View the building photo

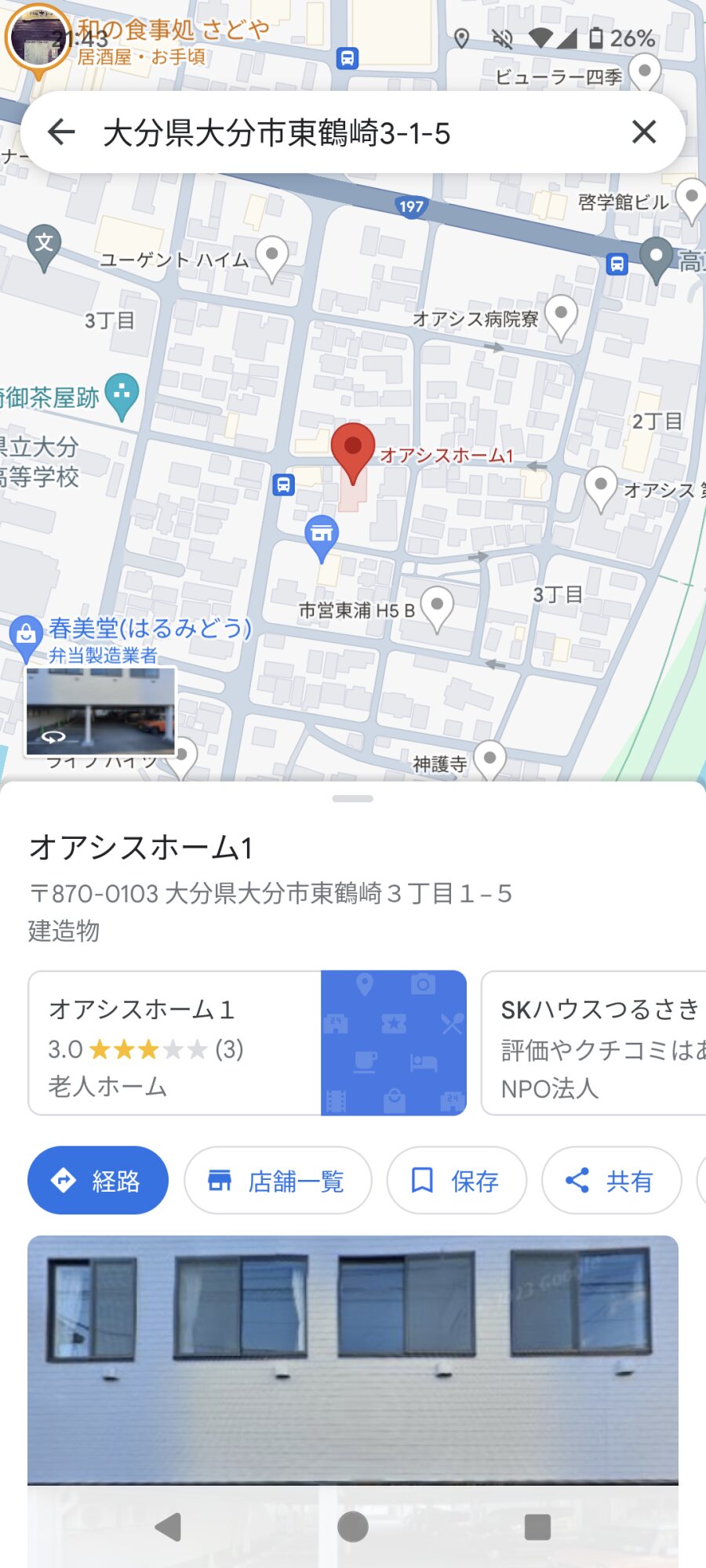pos(353,1360)
